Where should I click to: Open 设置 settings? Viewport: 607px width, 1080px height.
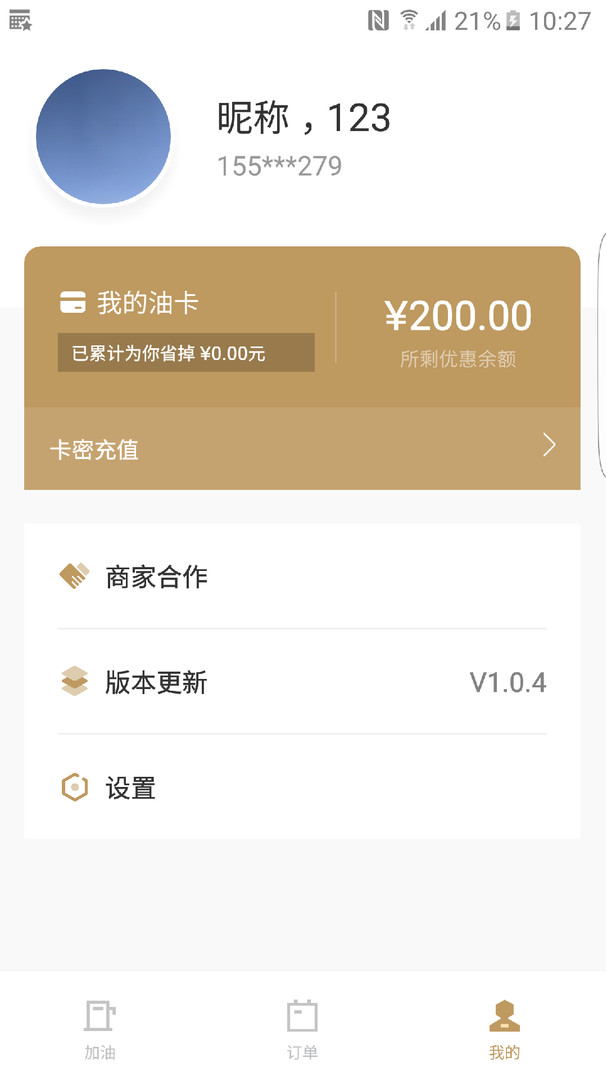(x=302, y=787)
